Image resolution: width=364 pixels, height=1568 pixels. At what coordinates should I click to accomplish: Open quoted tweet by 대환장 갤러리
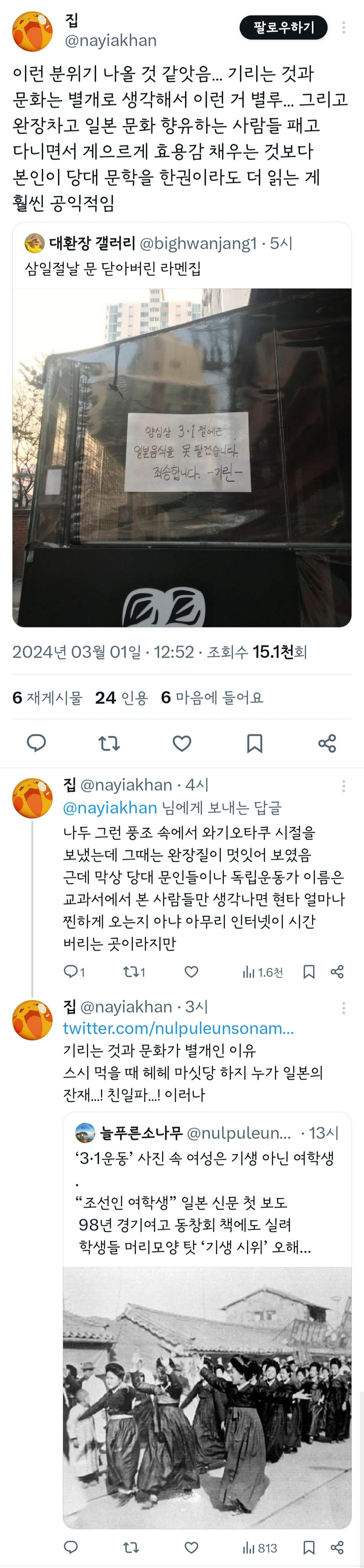[181, 256]
